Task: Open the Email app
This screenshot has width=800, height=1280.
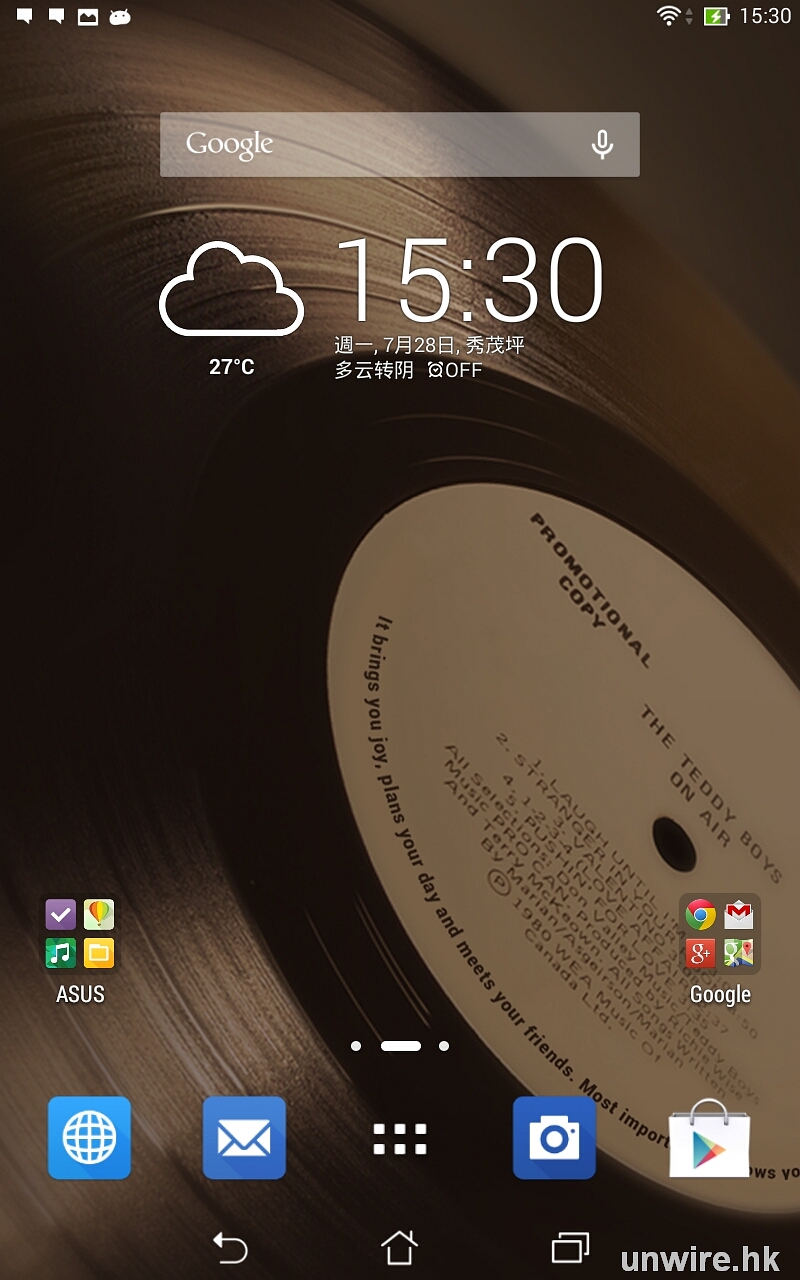Action: [244, 1138]
